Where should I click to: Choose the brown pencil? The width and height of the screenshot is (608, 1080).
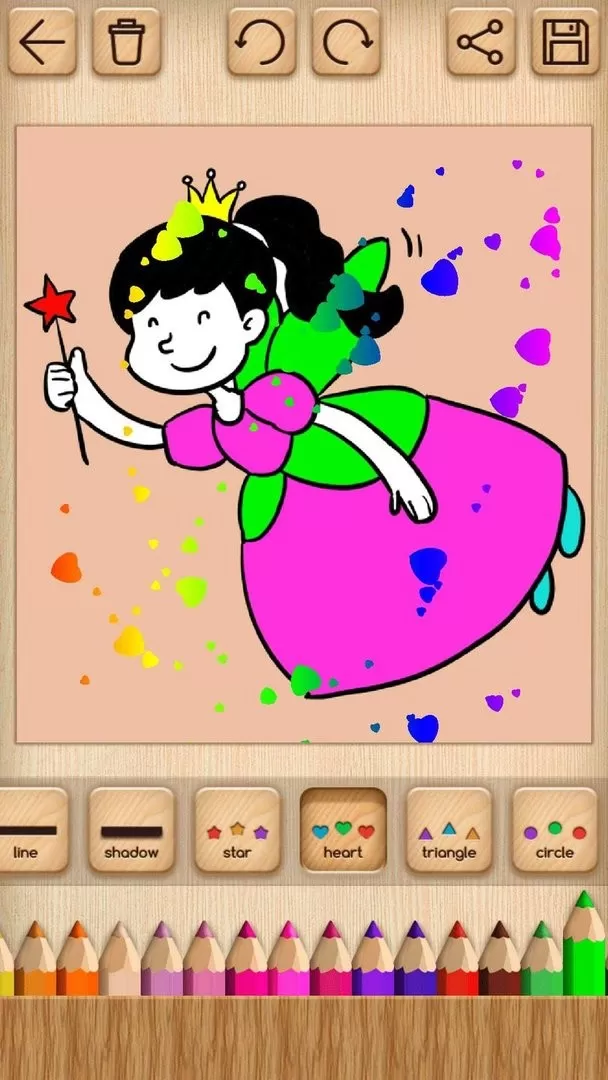499,962
